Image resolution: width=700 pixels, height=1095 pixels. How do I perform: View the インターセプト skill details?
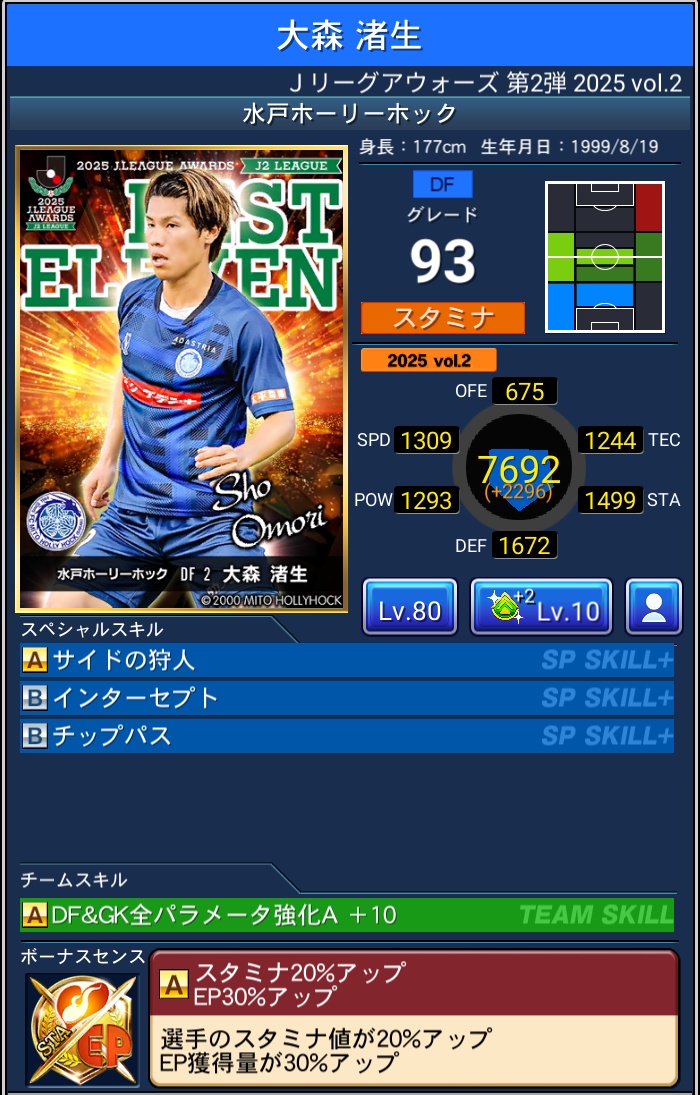tap(346, 698)
